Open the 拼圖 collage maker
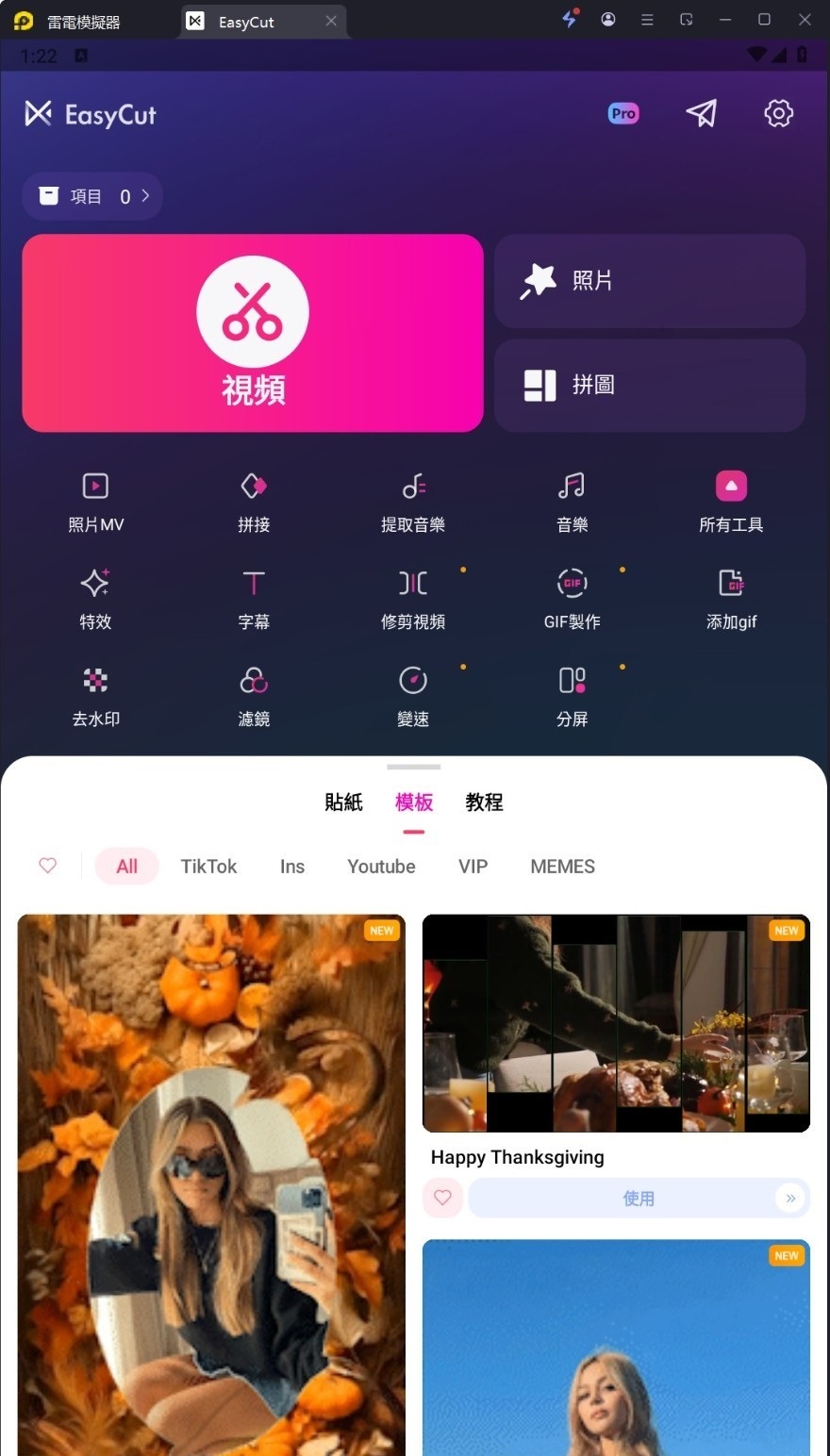The height and width of the screenshot is (1456, 830). 650,385
